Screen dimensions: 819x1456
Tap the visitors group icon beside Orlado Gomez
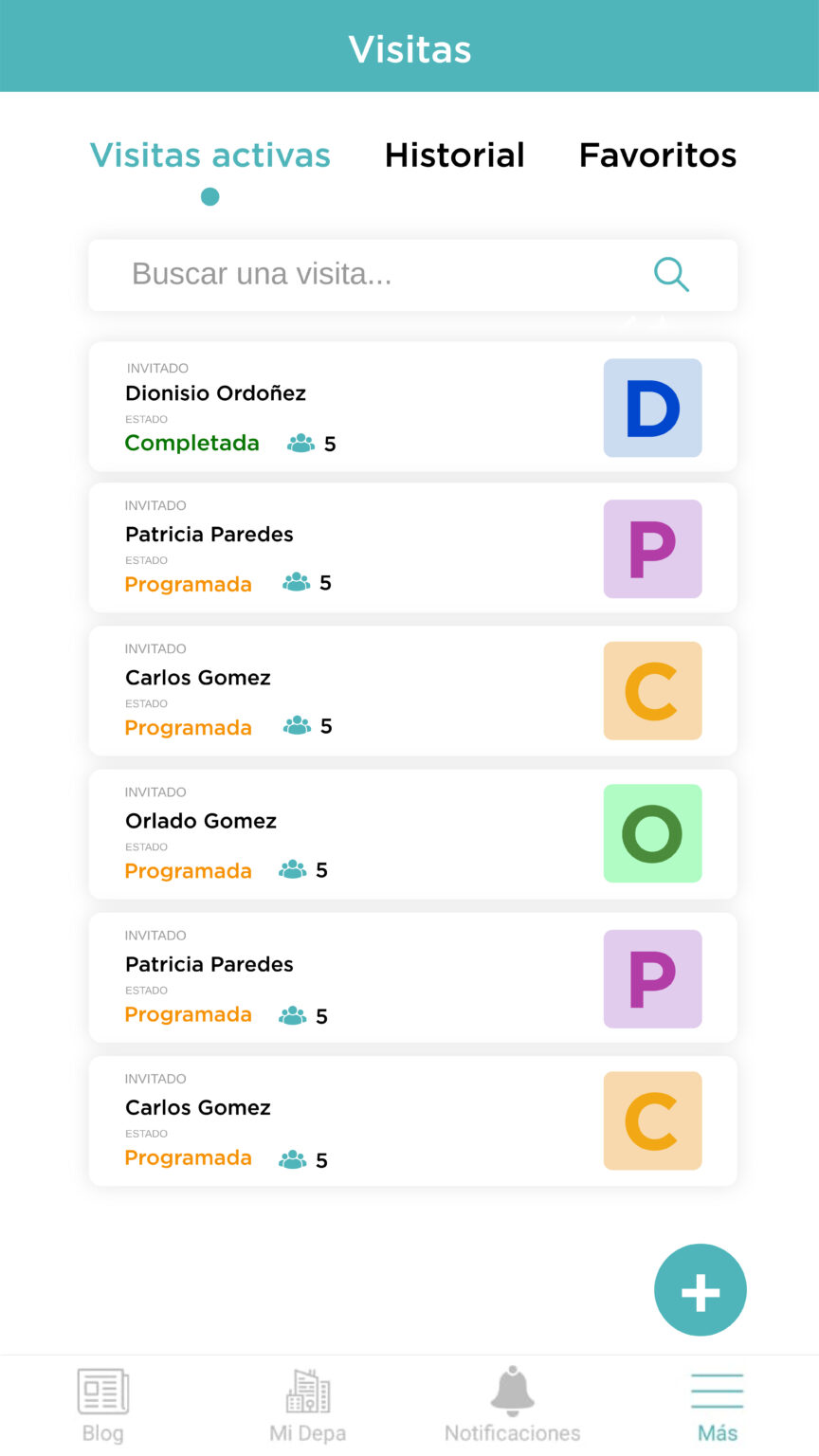click(294, 868)
